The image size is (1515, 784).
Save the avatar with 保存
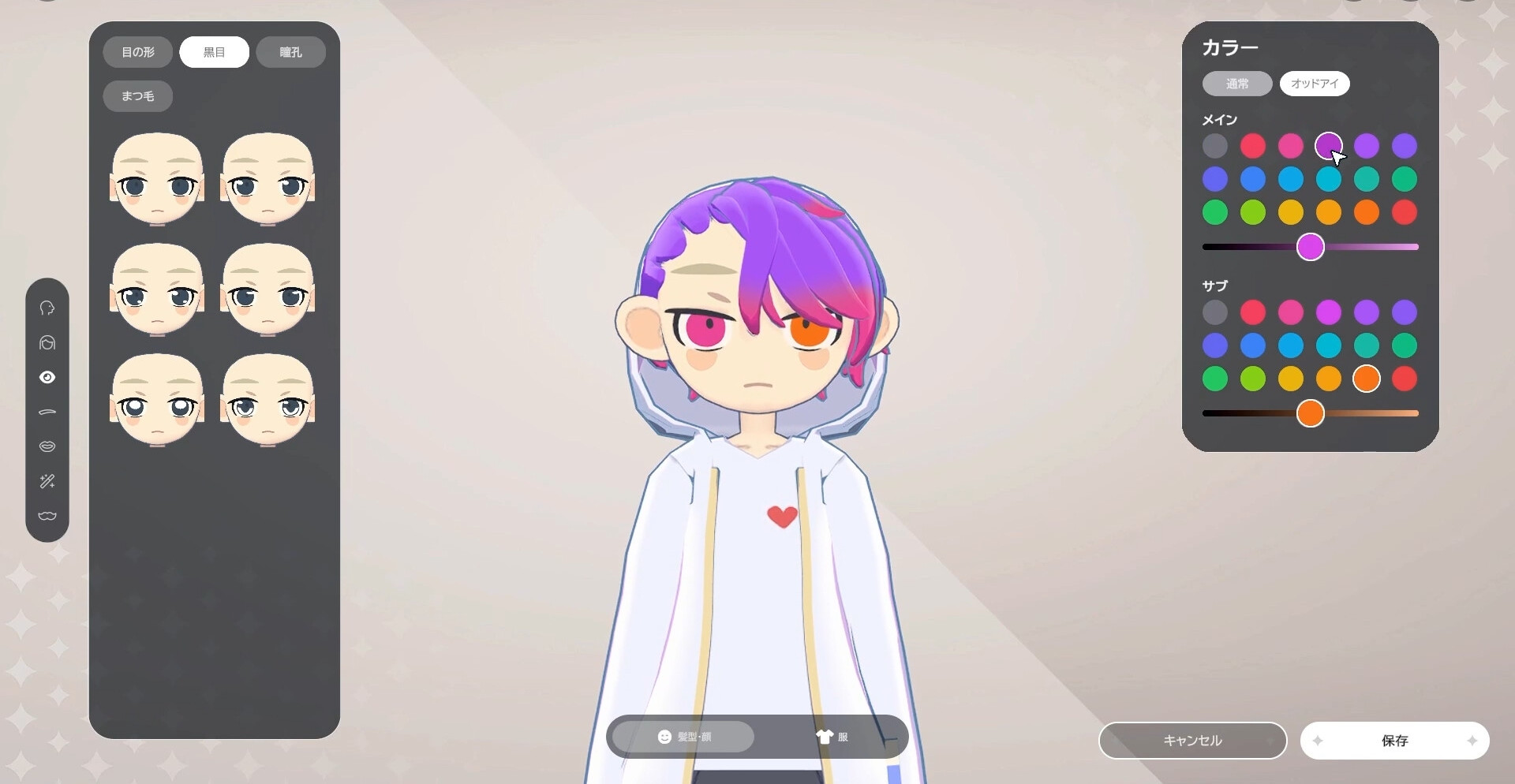pos(1394,741)
